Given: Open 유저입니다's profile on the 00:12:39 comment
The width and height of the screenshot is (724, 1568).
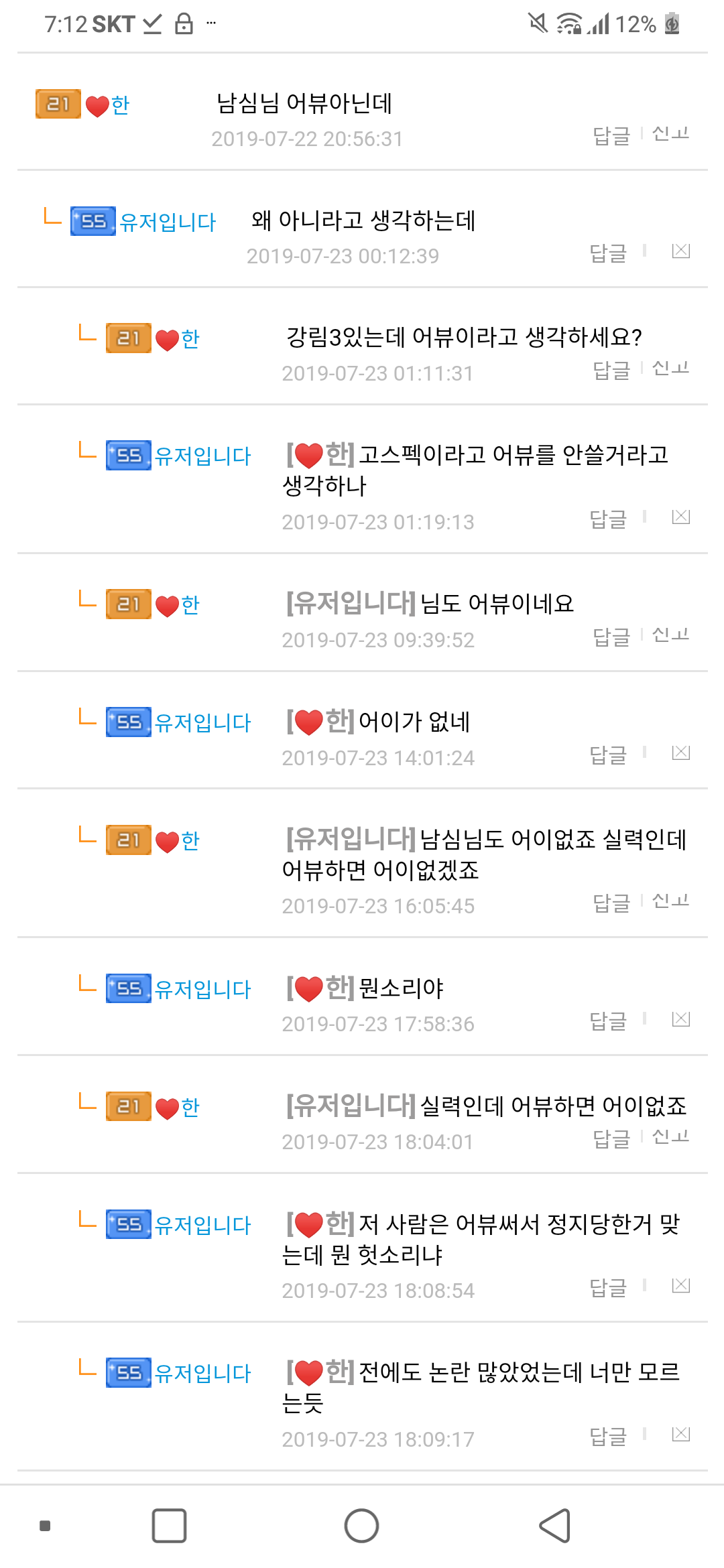Looking at the screenshot, I should 168,222.
